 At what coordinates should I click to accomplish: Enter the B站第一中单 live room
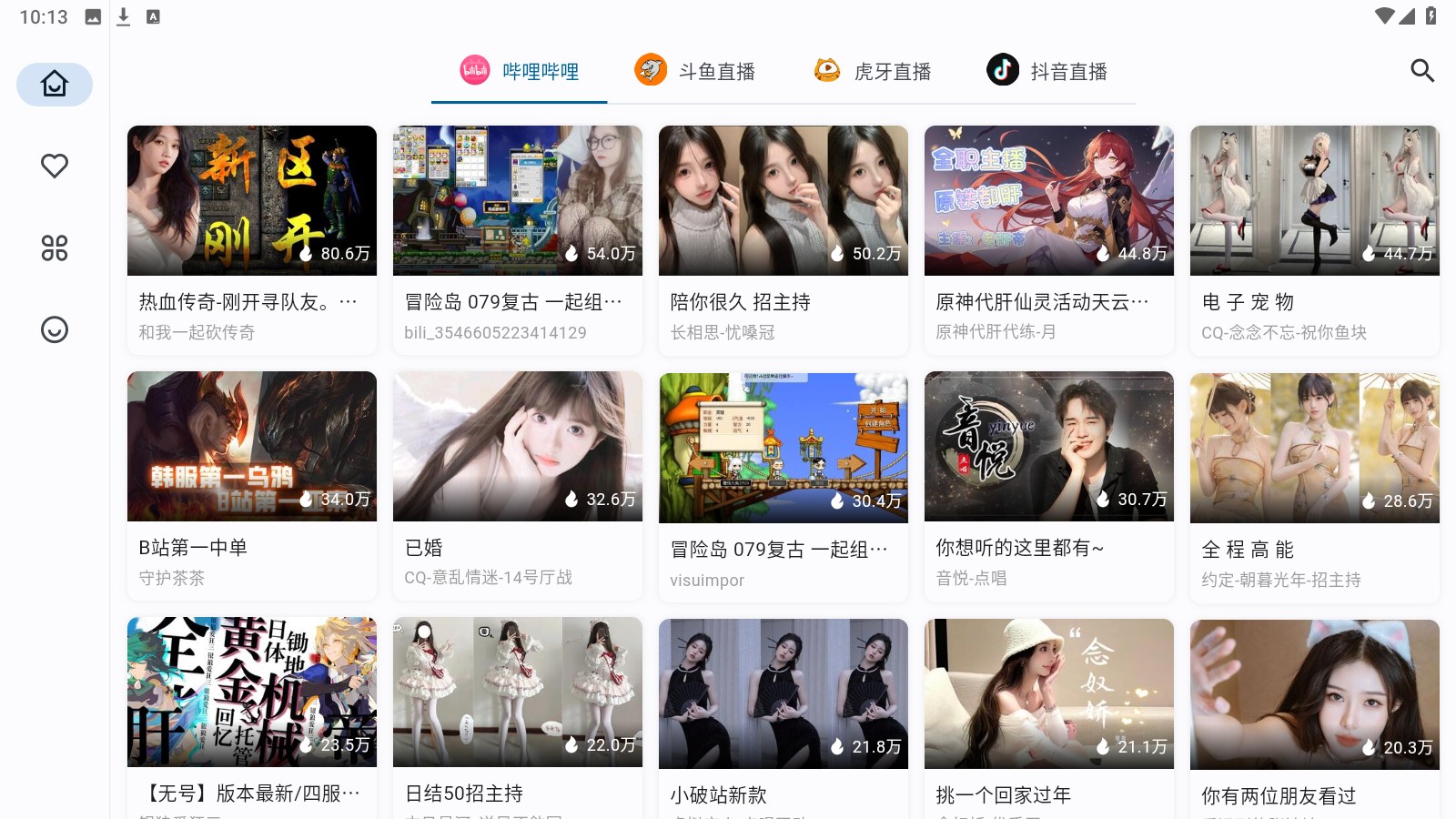tap(252, 484)
